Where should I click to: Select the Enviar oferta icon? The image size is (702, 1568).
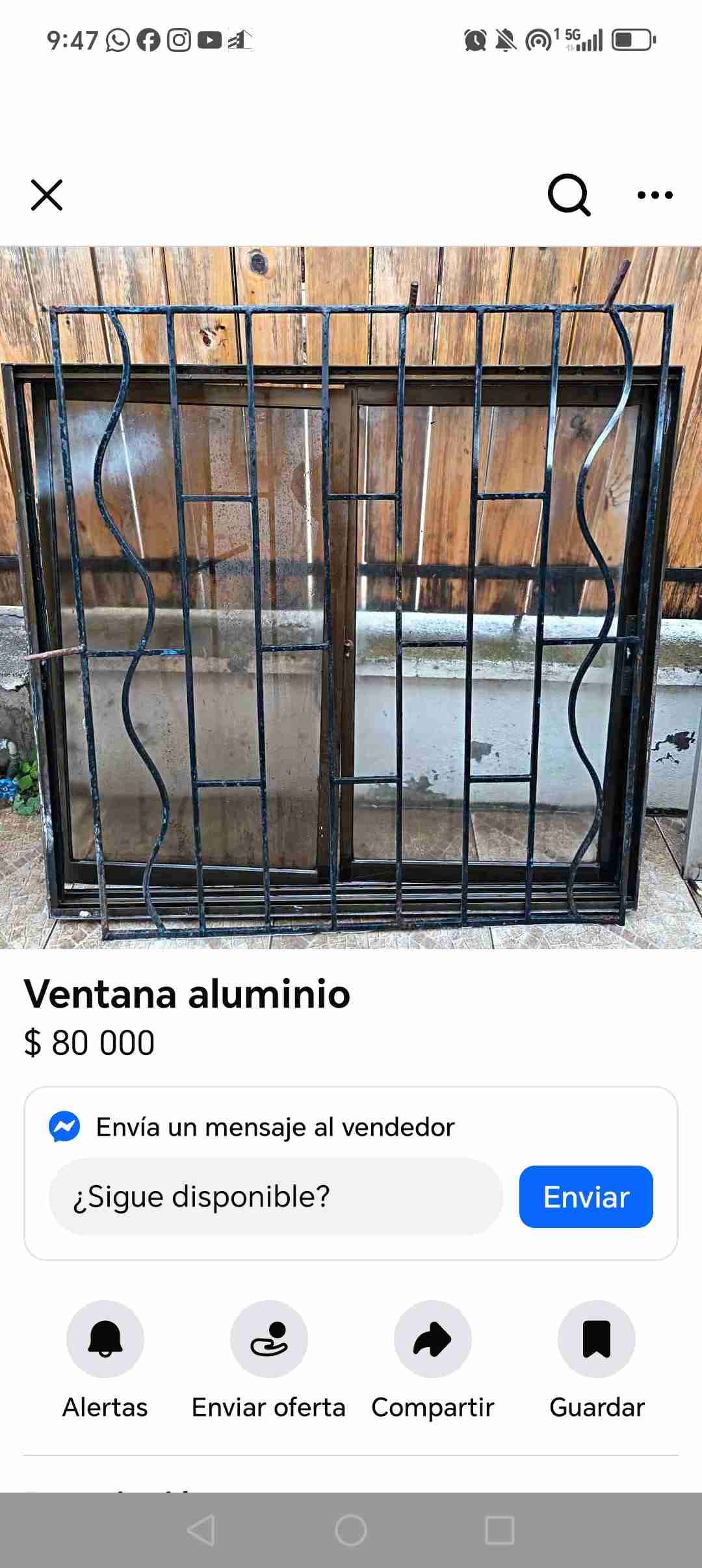pyautogui.click(x=268, y=1339)
